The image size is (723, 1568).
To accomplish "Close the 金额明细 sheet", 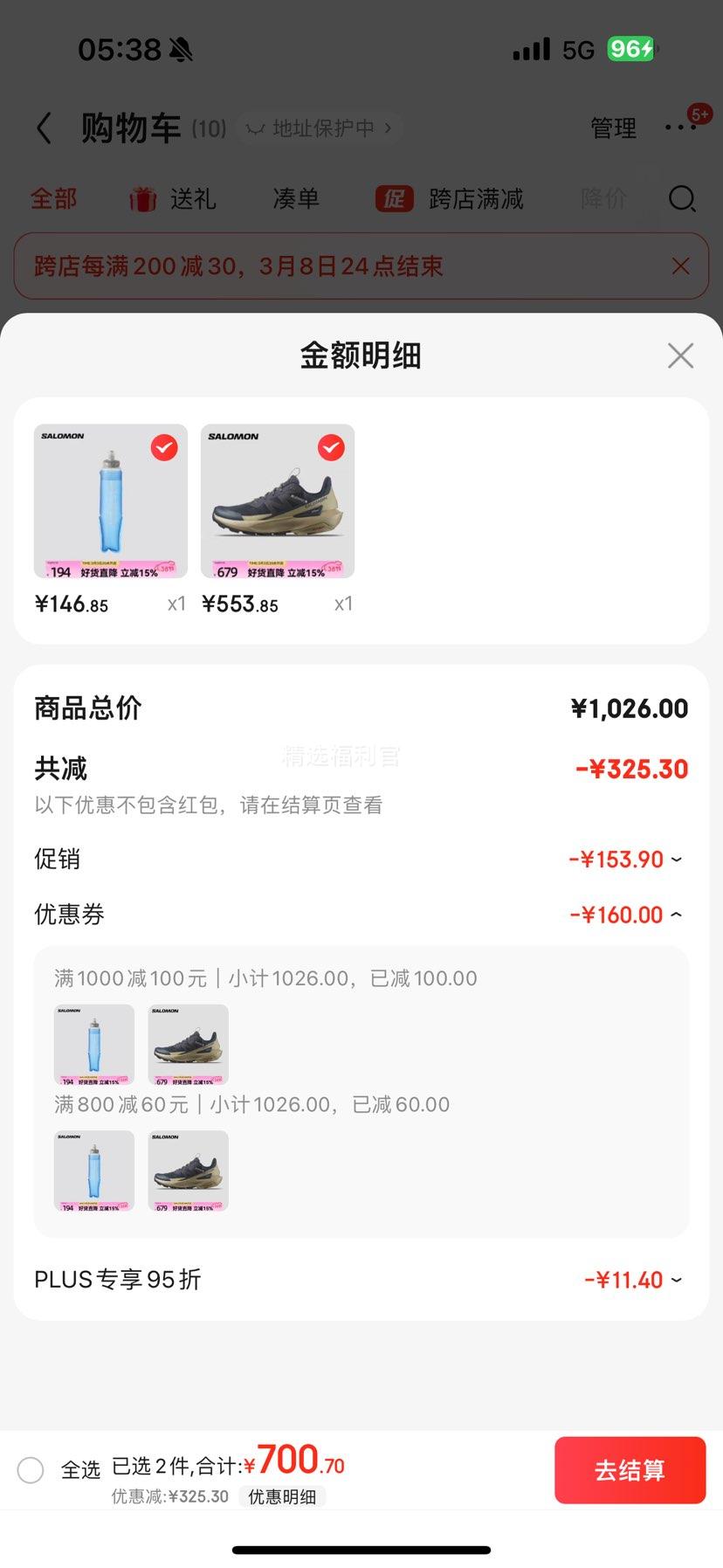I will pos(680,356).
